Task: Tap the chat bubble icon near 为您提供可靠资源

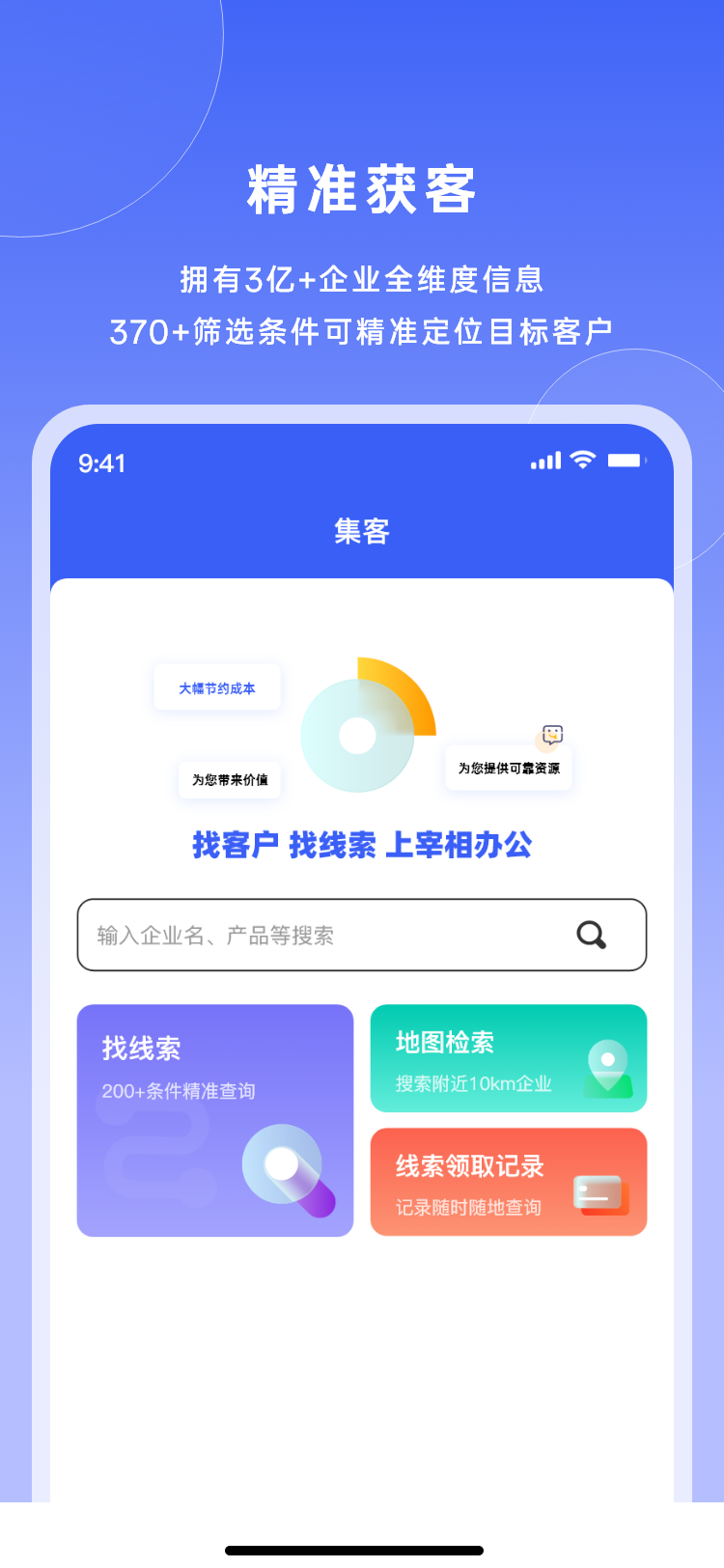Action: click(551, 735)
